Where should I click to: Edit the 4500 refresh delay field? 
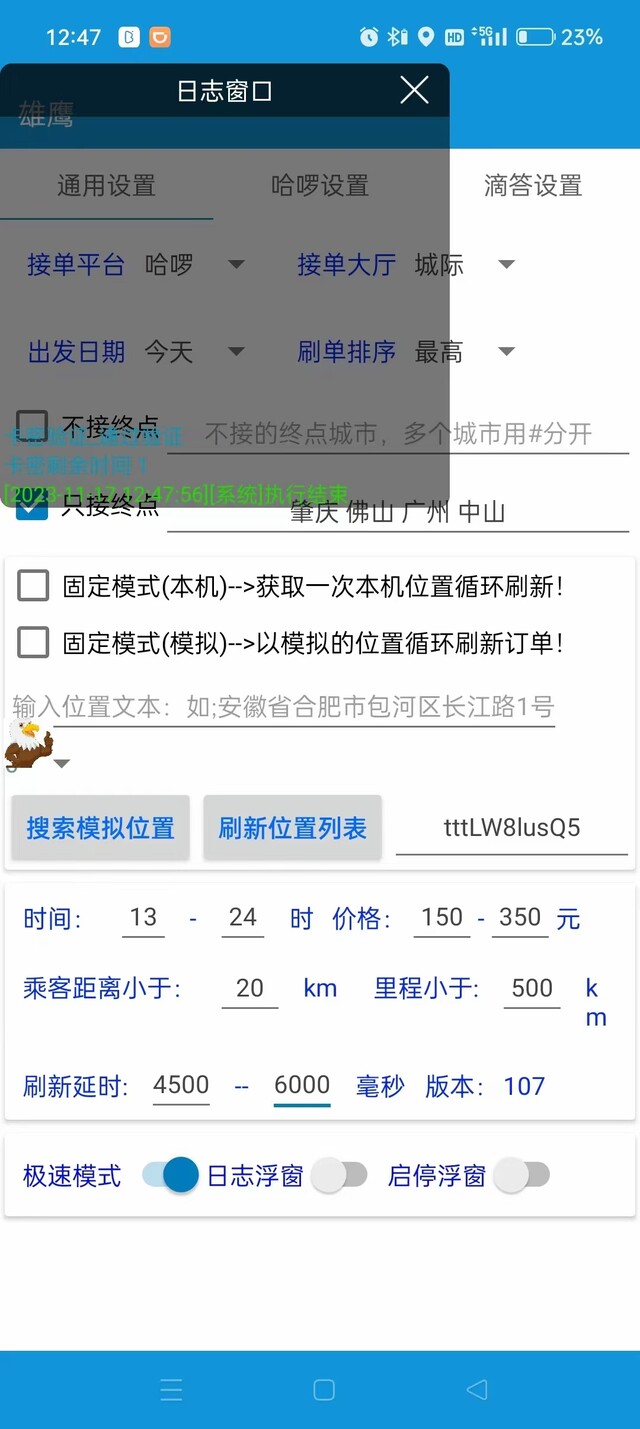pyautogui.click(x=181, y=1086)
